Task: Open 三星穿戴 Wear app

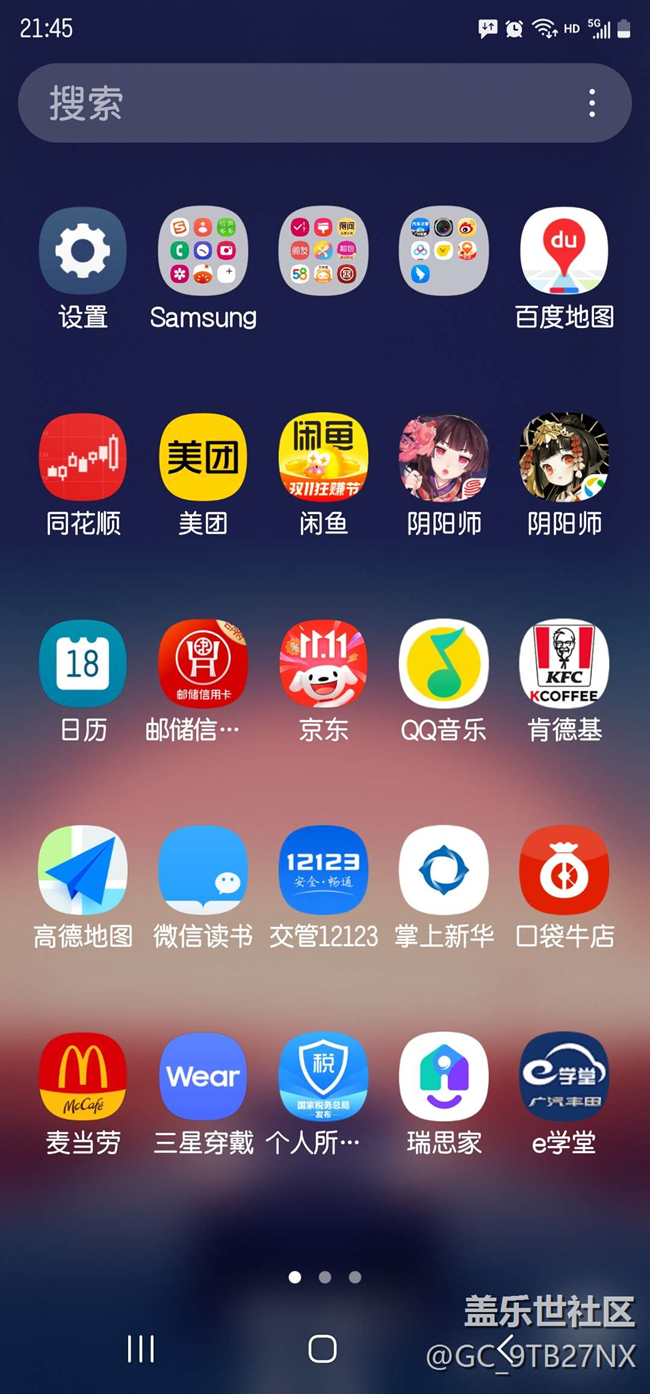Action: pos(203,1076)
